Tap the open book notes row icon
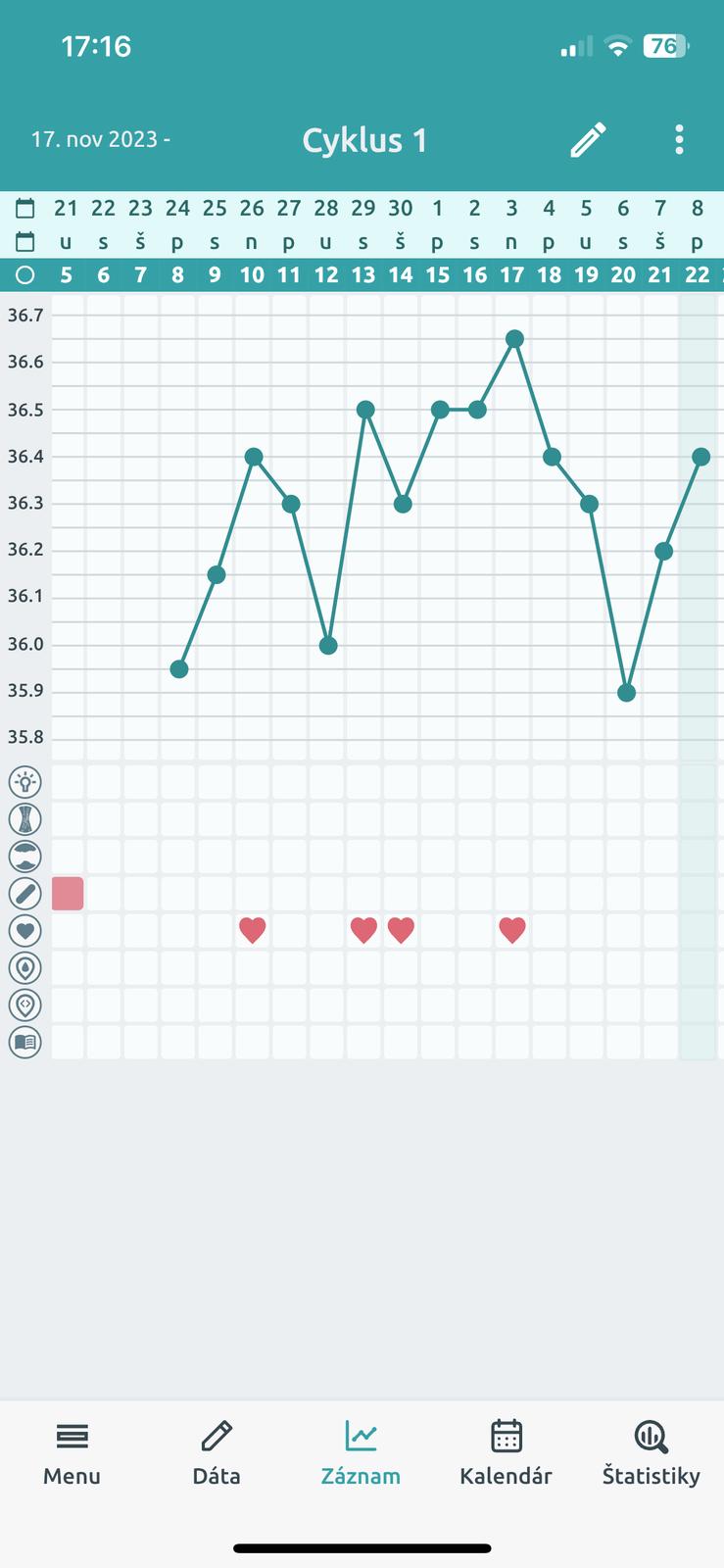 click(x=25, y=1042)
